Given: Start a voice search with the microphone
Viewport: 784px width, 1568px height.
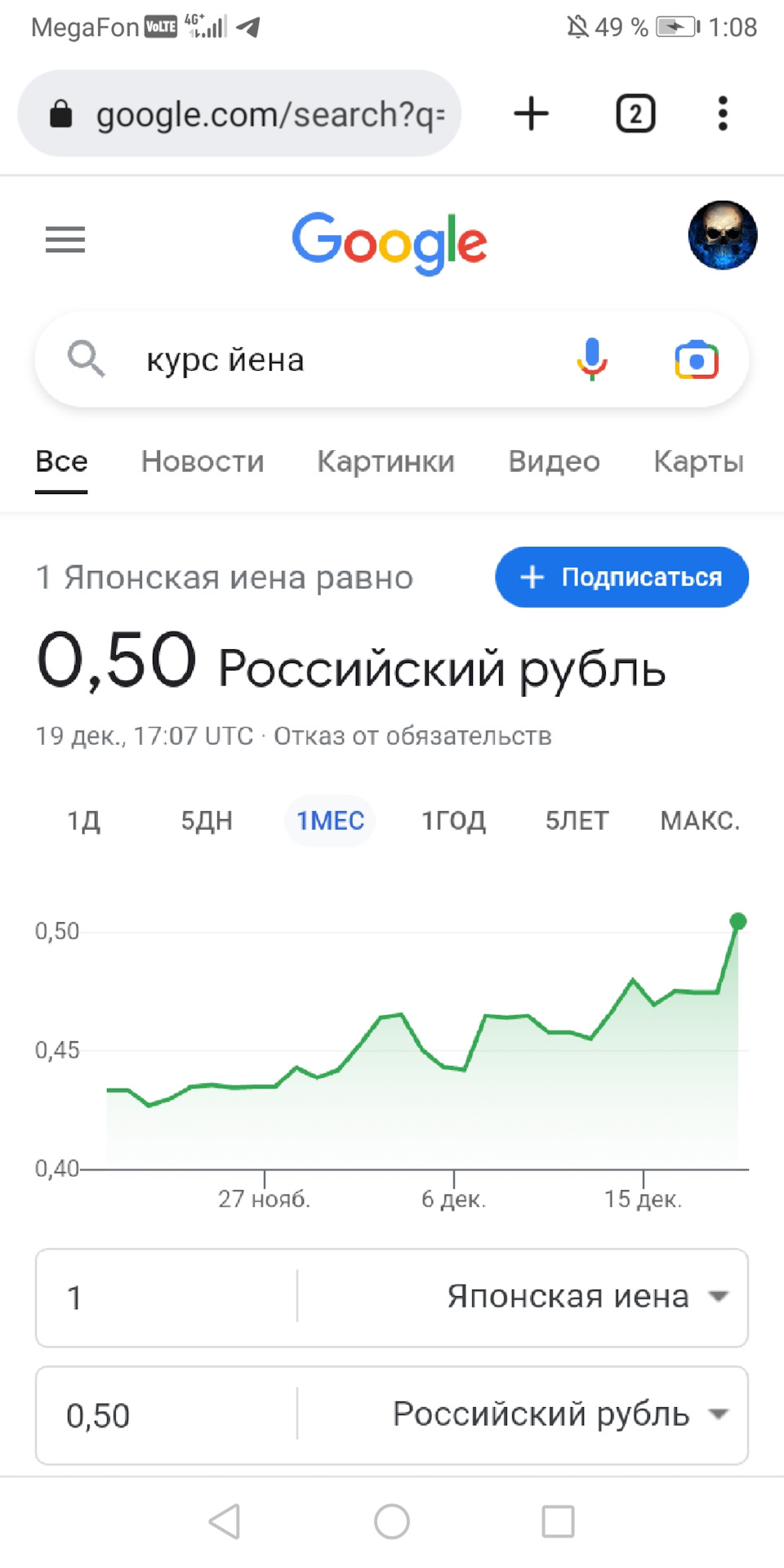Looking at the screenshot, I should 592,359.
